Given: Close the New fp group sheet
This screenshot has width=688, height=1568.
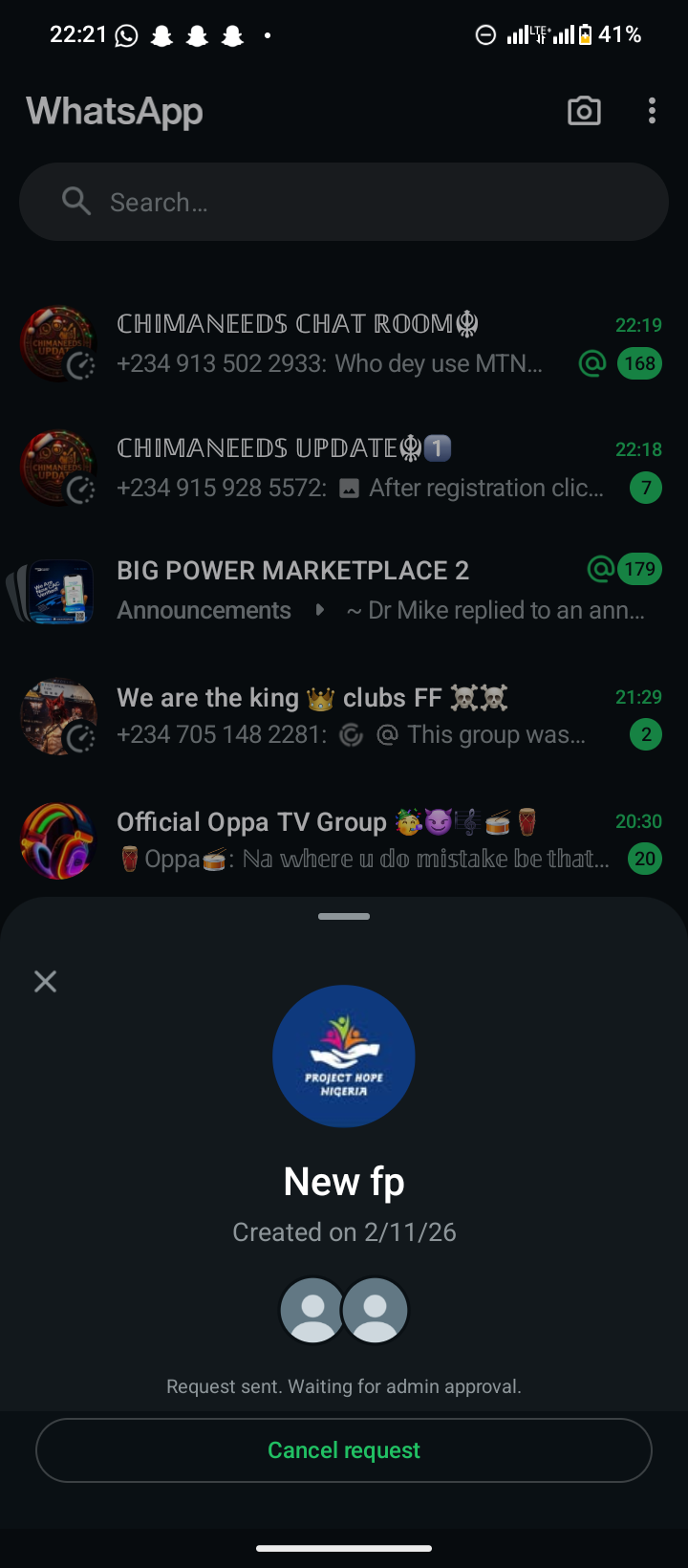Looking at the screenshot, I should [x=45, y=981].
